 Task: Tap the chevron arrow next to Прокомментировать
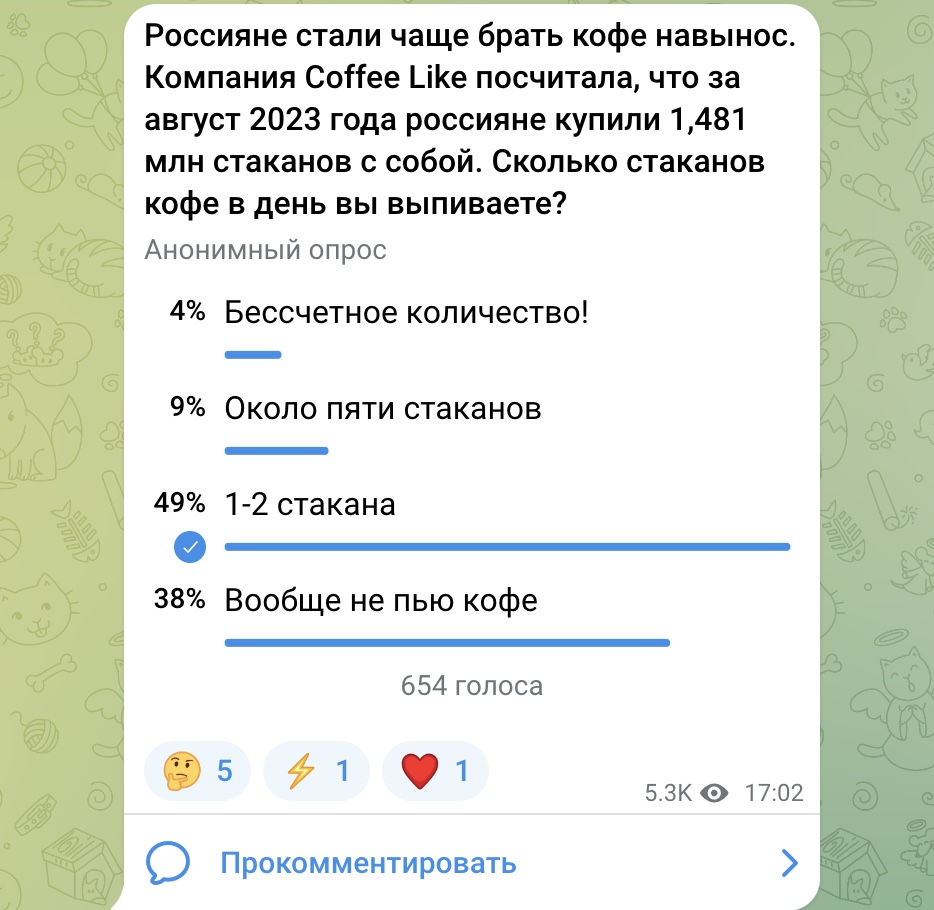click(x=790, y=863)
